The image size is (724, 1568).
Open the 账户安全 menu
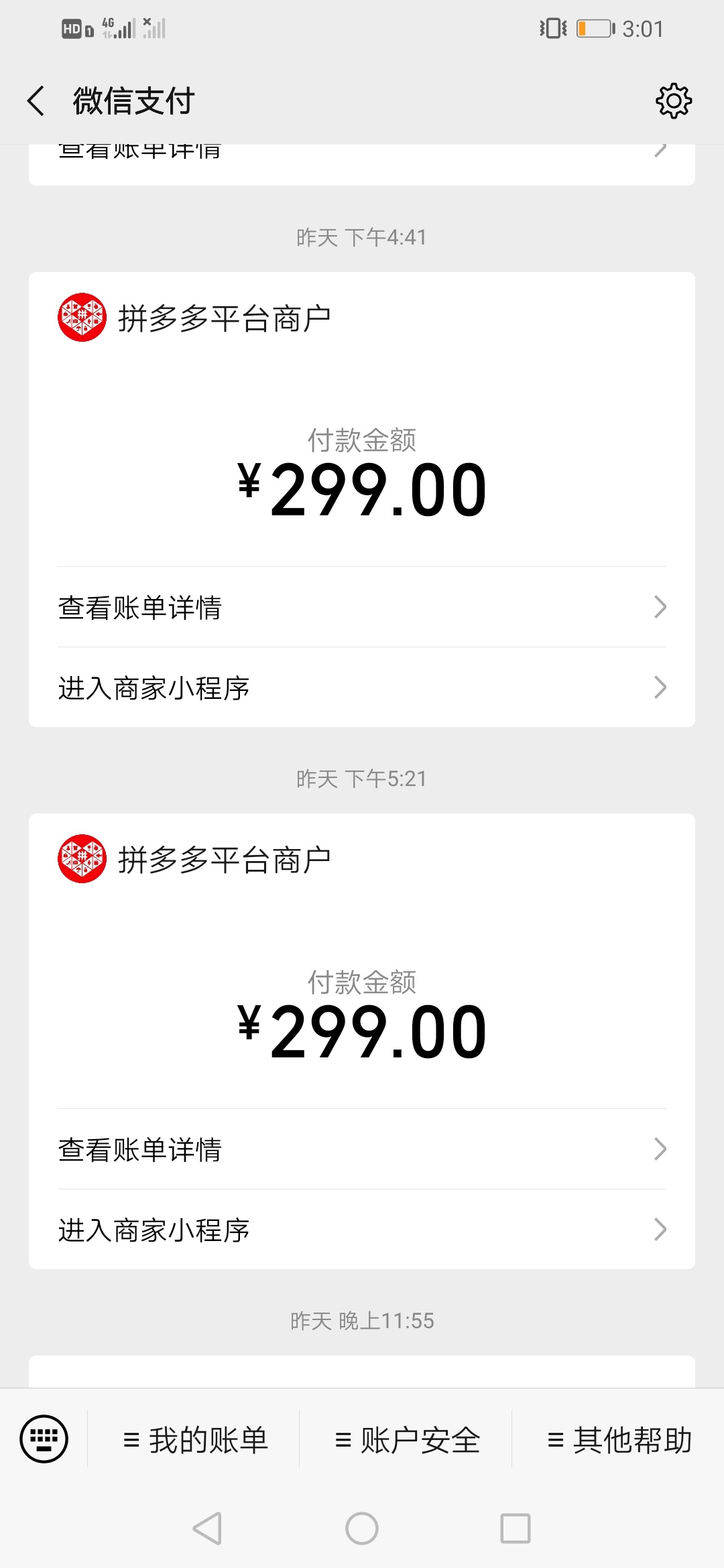pyautogui.click(x=407, y=1439)
